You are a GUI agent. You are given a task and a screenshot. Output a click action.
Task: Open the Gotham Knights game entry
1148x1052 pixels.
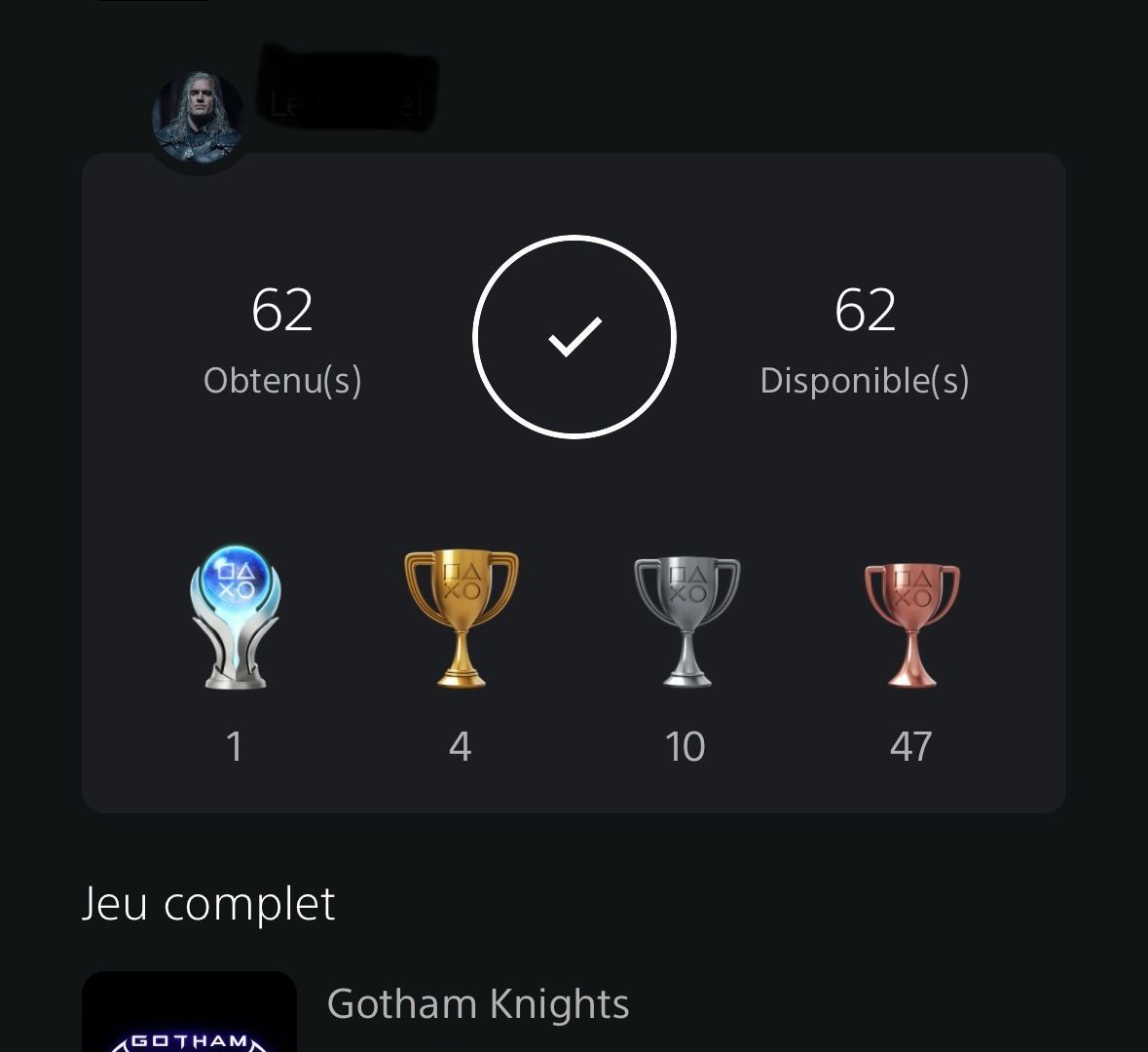click(477, 1004)
